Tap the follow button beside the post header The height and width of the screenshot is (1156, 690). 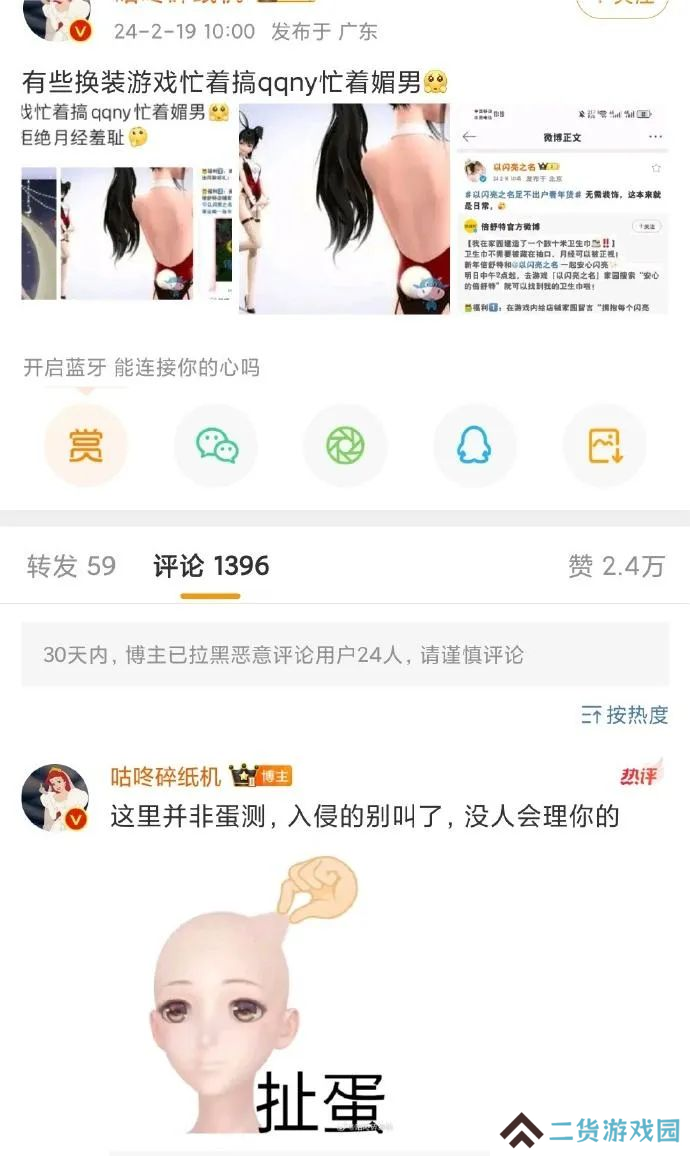click(622, 5)
